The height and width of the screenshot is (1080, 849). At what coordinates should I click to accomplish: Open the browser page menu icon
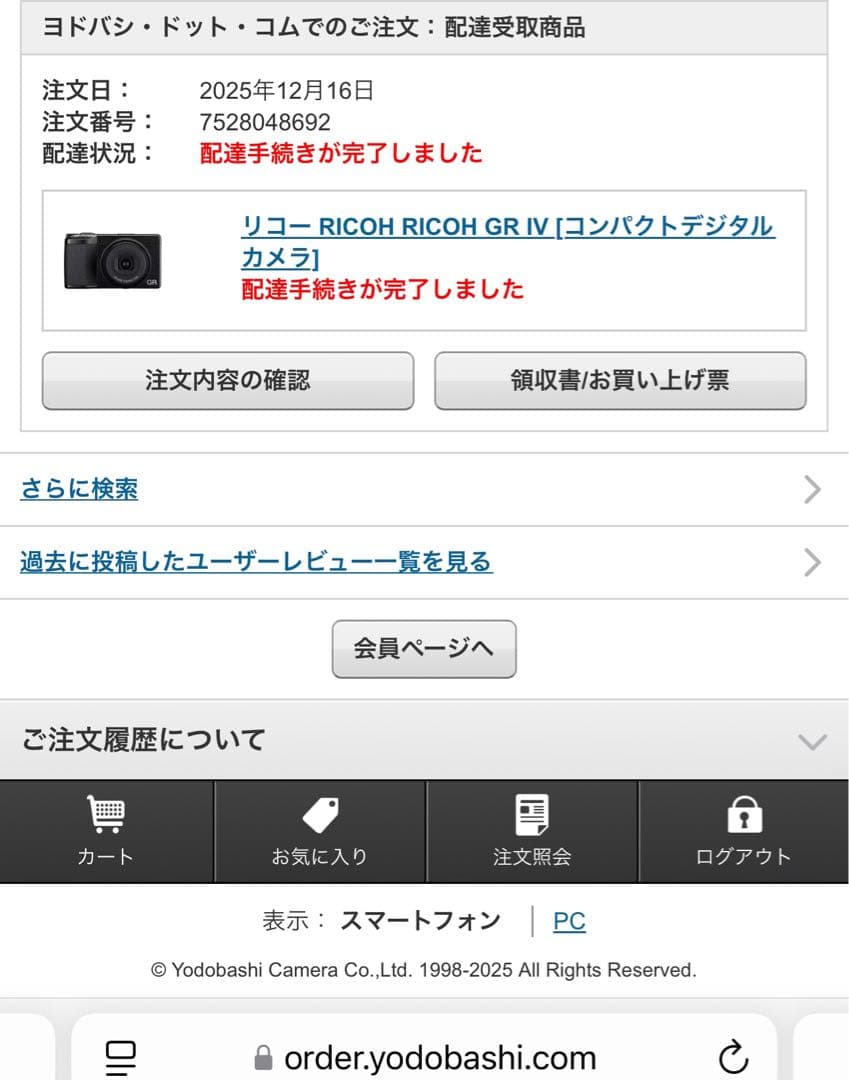(x=121, y=1057)
